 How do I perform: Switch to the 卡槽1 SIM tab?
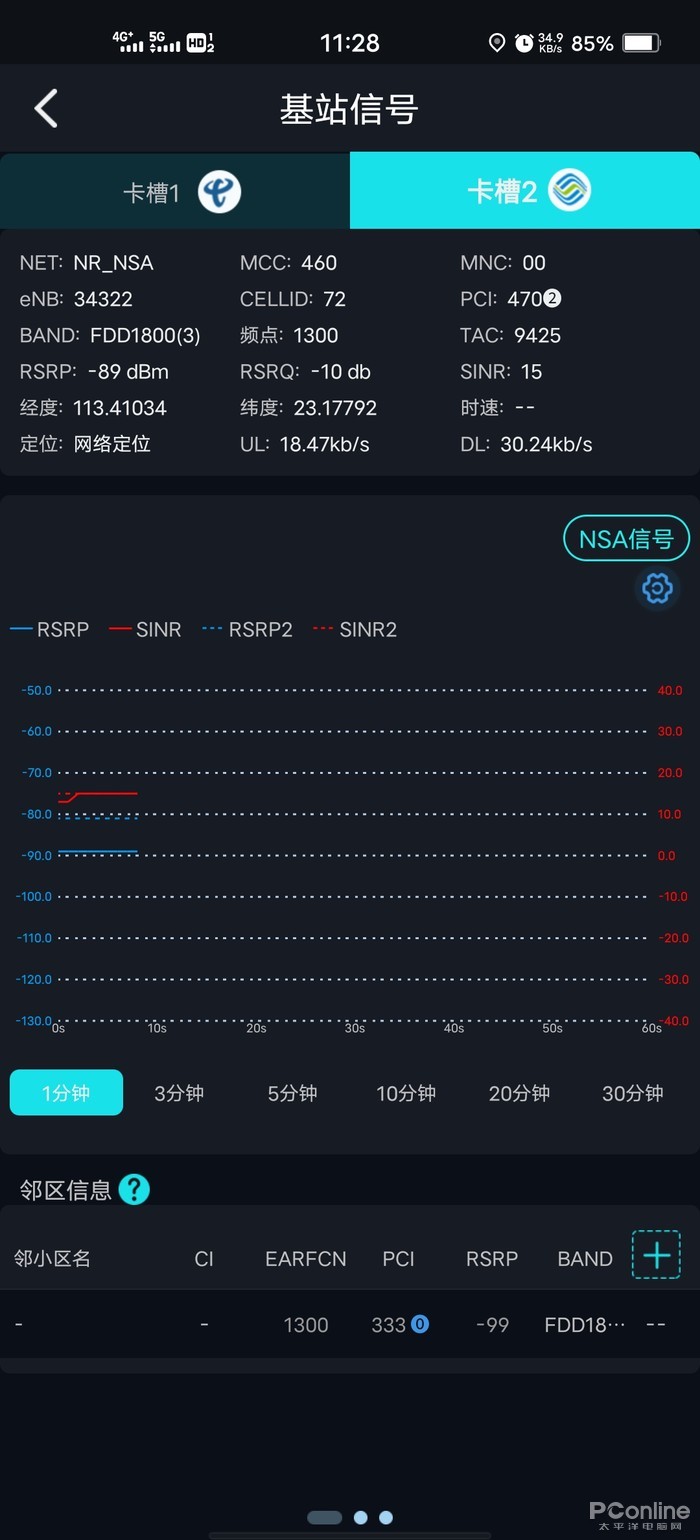175,191
